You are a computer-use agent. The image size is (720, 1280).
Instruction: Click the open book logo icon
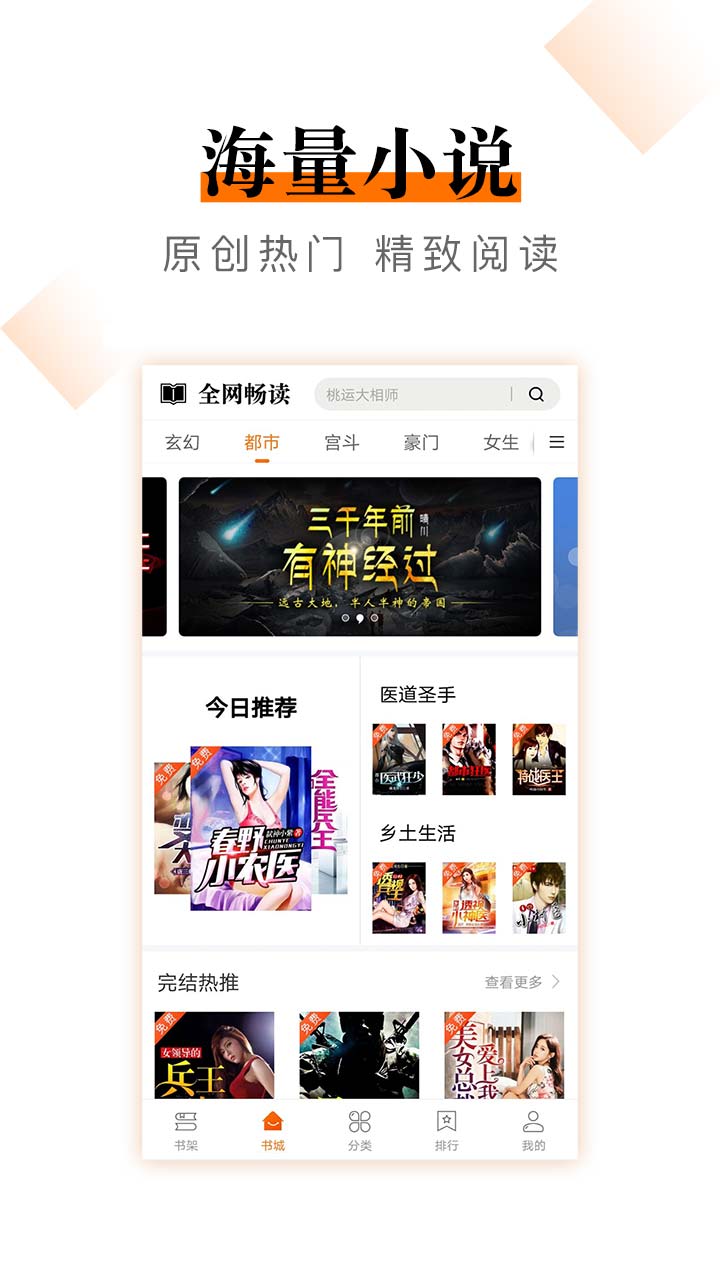point(172,393)
